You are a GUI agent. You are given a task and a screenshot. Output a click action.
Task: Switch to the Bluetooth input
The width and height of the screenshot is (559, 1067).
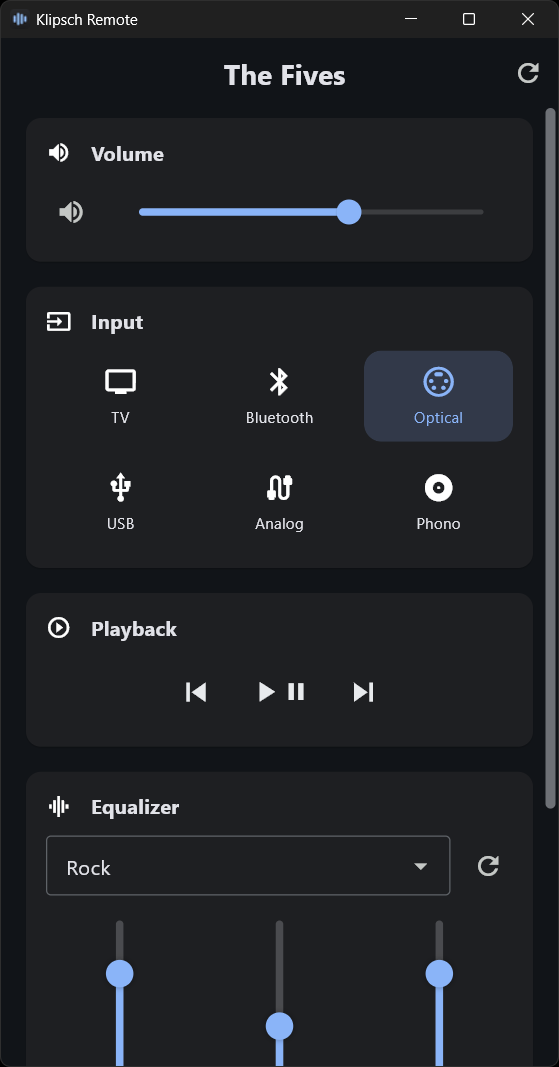point(279,396)
